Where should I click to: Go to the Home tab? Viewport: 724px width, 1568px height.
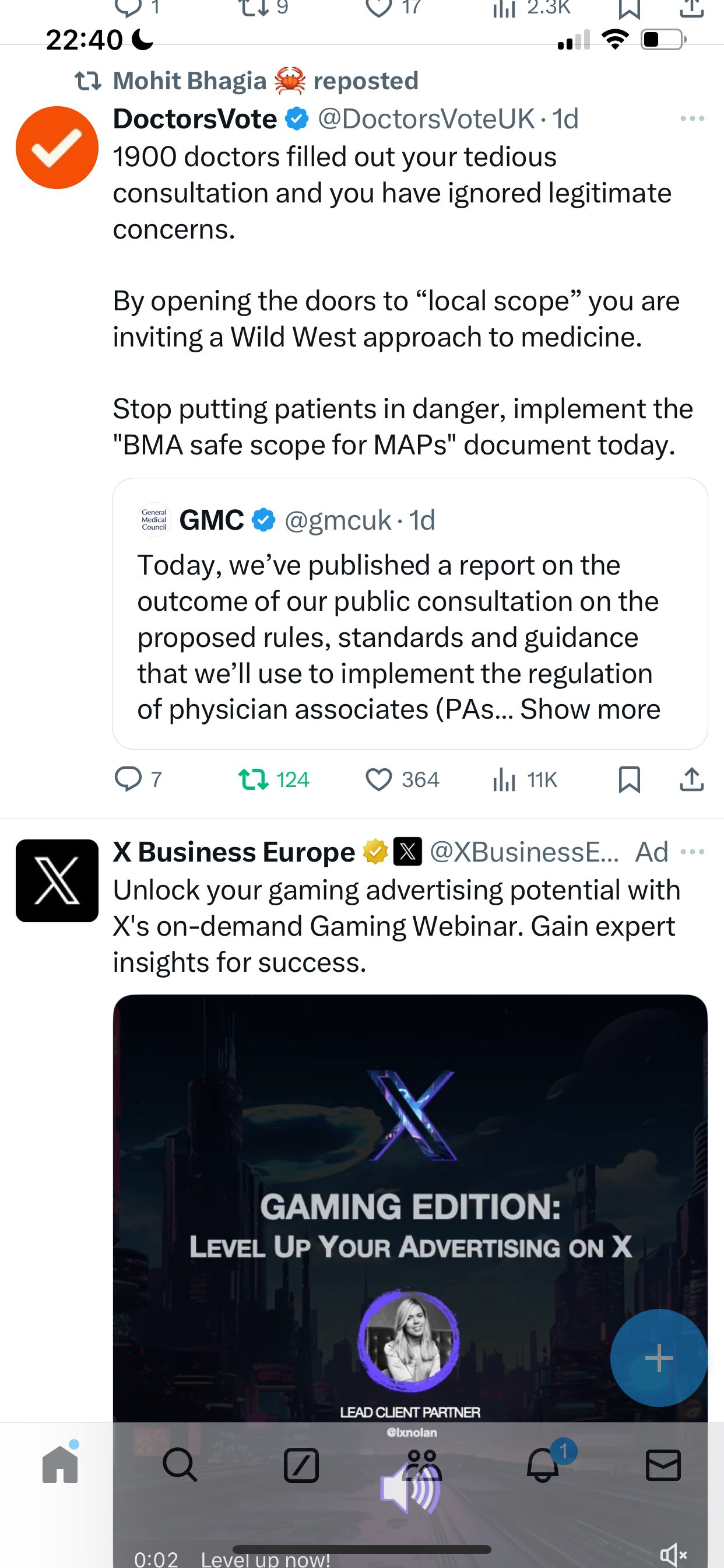pos(60,1465)
